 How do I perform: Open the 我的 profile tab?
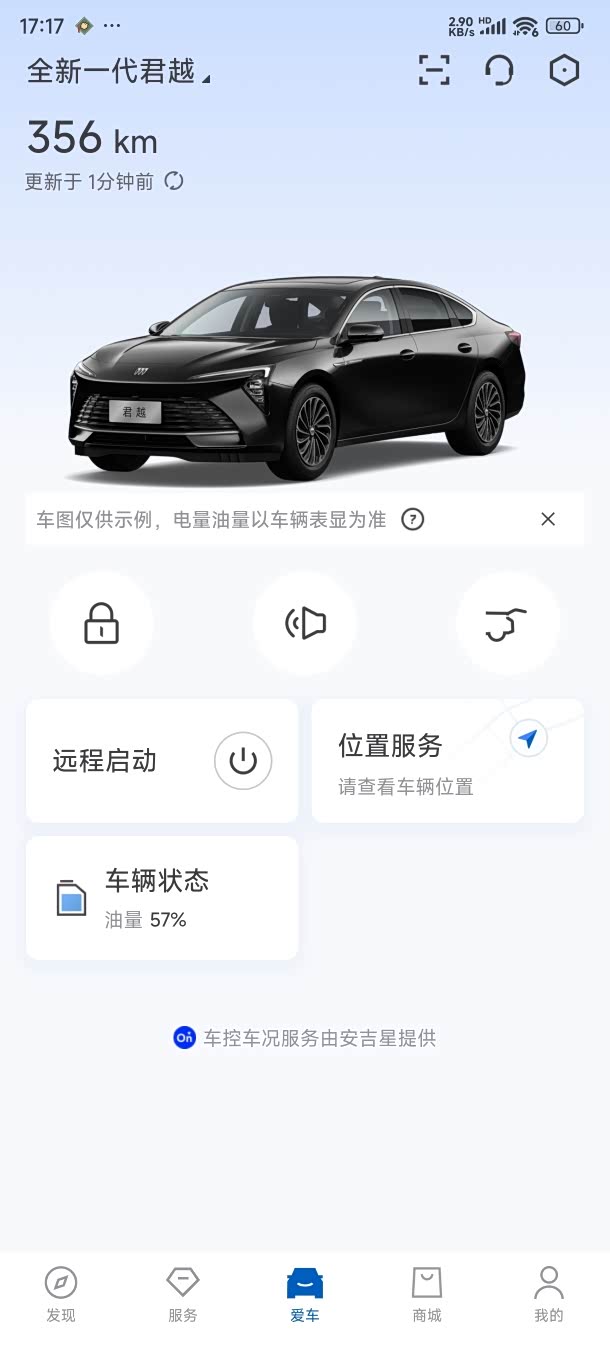[549, 1295]
